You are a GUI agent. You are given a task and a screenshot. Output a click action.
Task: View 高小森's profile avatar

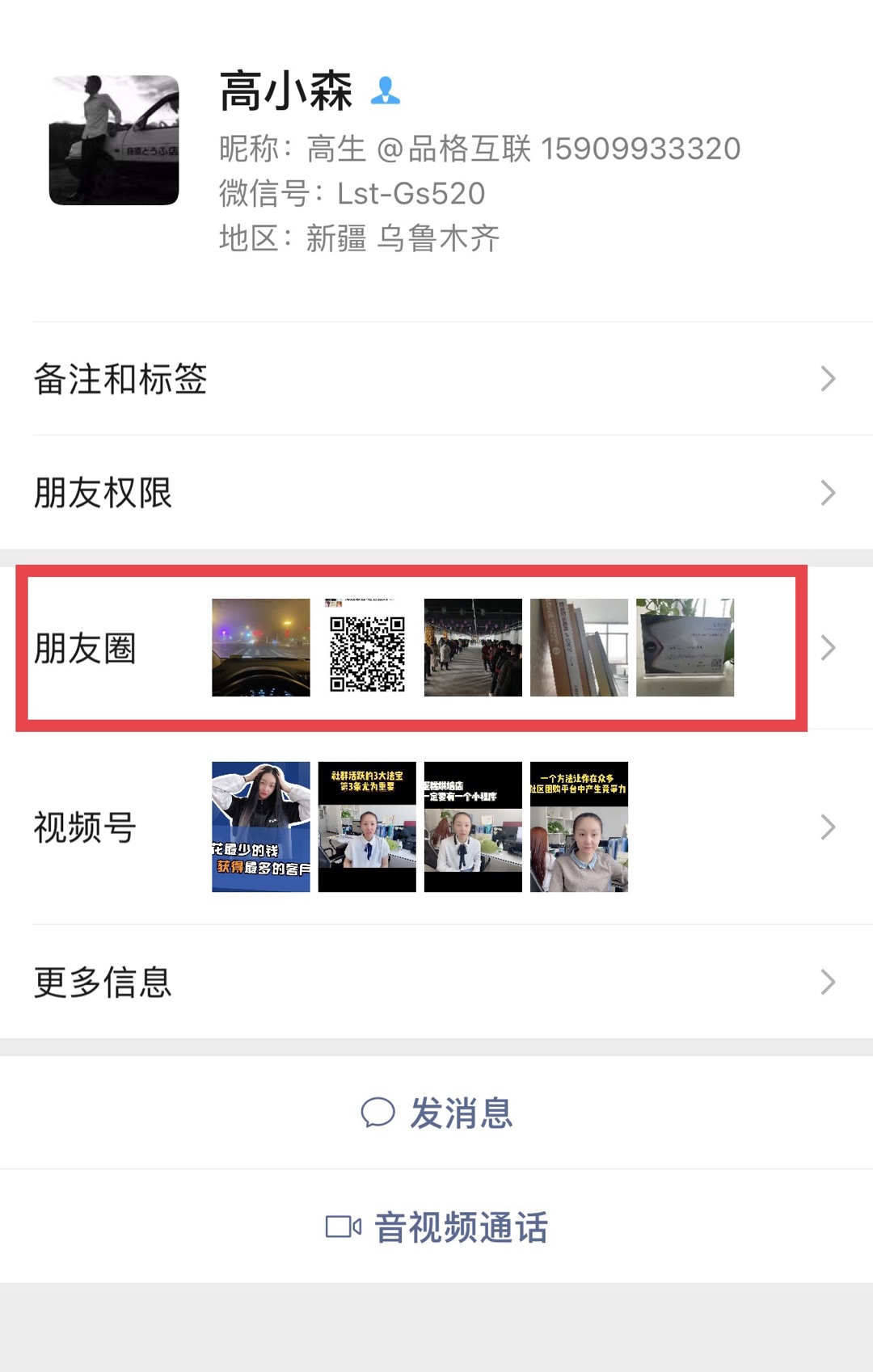(114, 140)
